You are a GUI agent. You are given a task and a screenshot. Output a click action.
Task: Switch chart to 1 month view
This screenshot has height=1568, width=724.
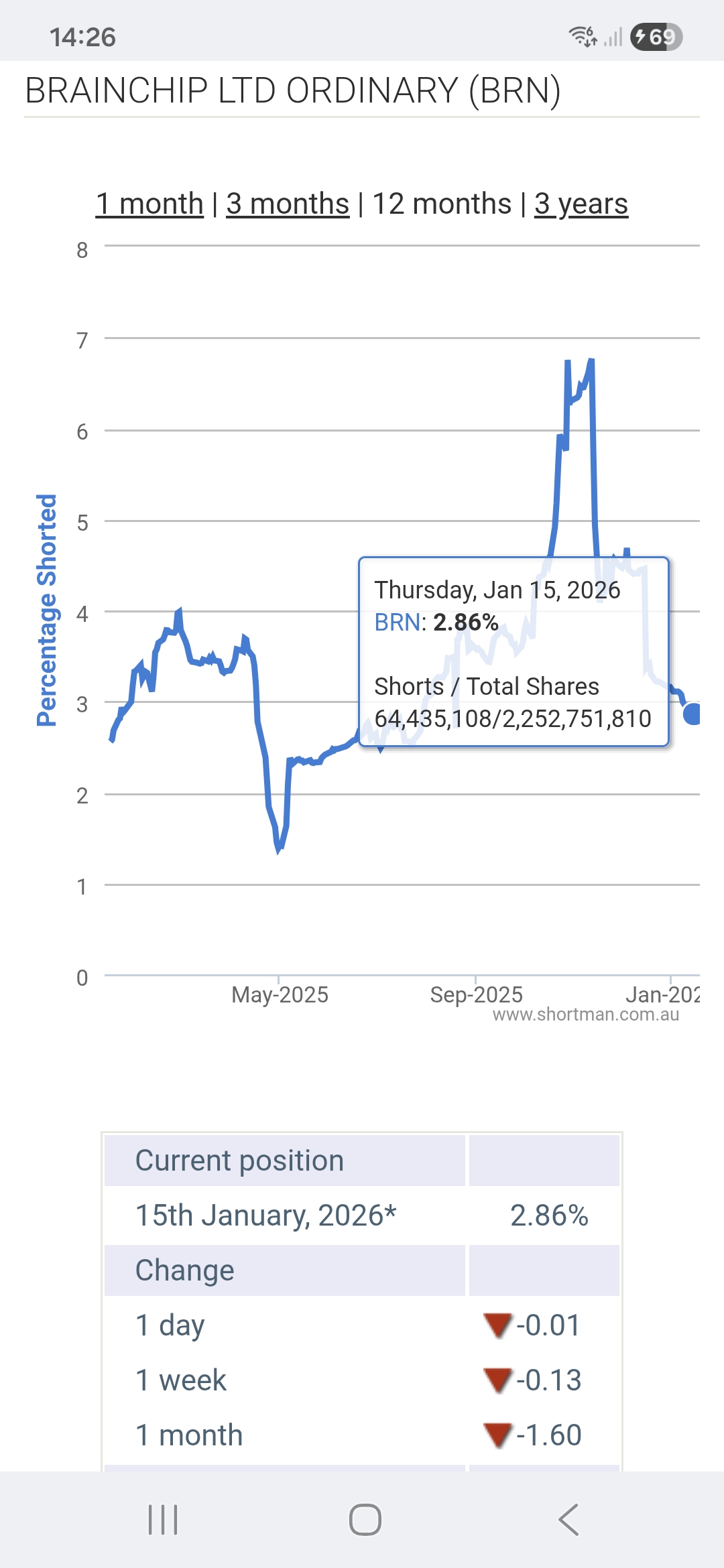[149, 204]
